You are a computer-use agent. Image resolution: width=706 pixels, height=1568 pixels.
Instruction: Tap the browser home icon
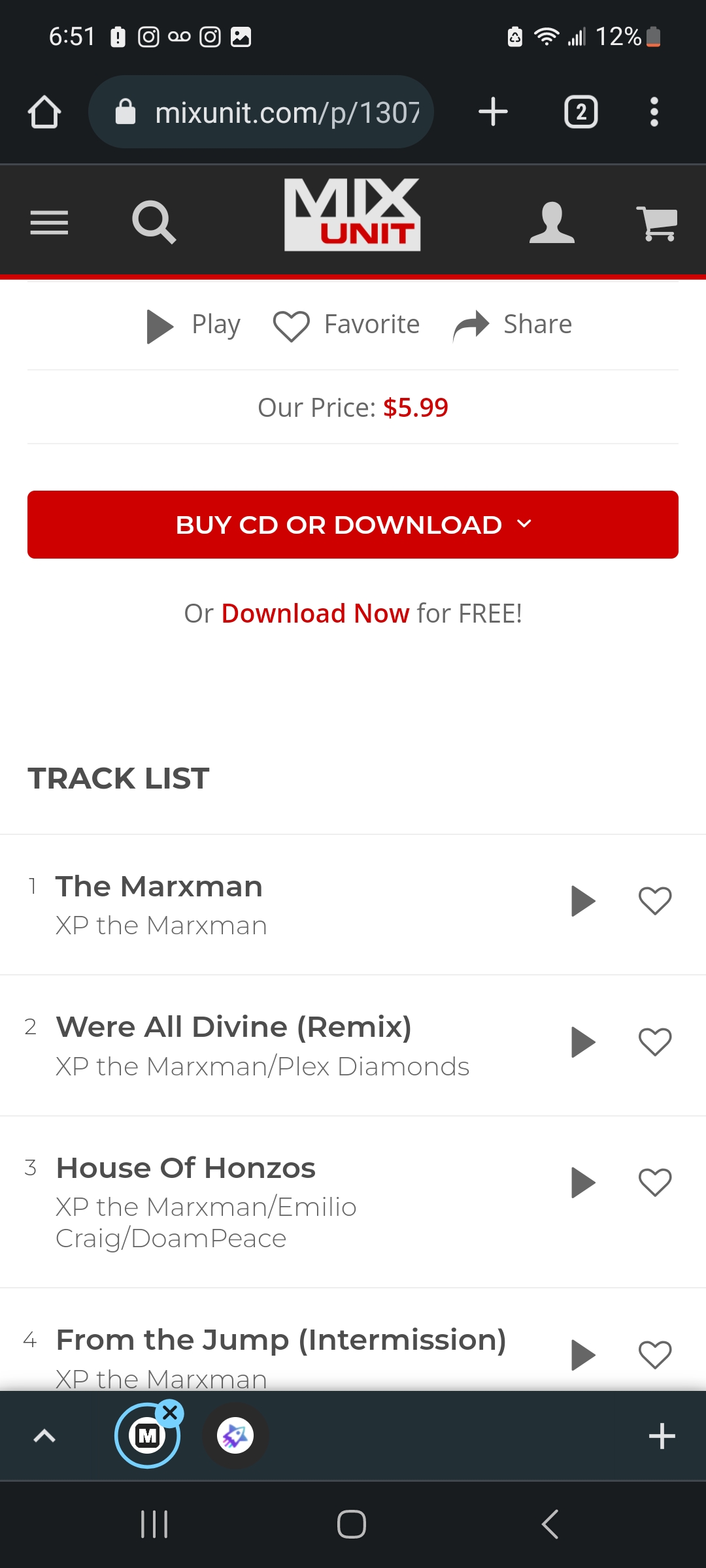(x=44, y=111)
